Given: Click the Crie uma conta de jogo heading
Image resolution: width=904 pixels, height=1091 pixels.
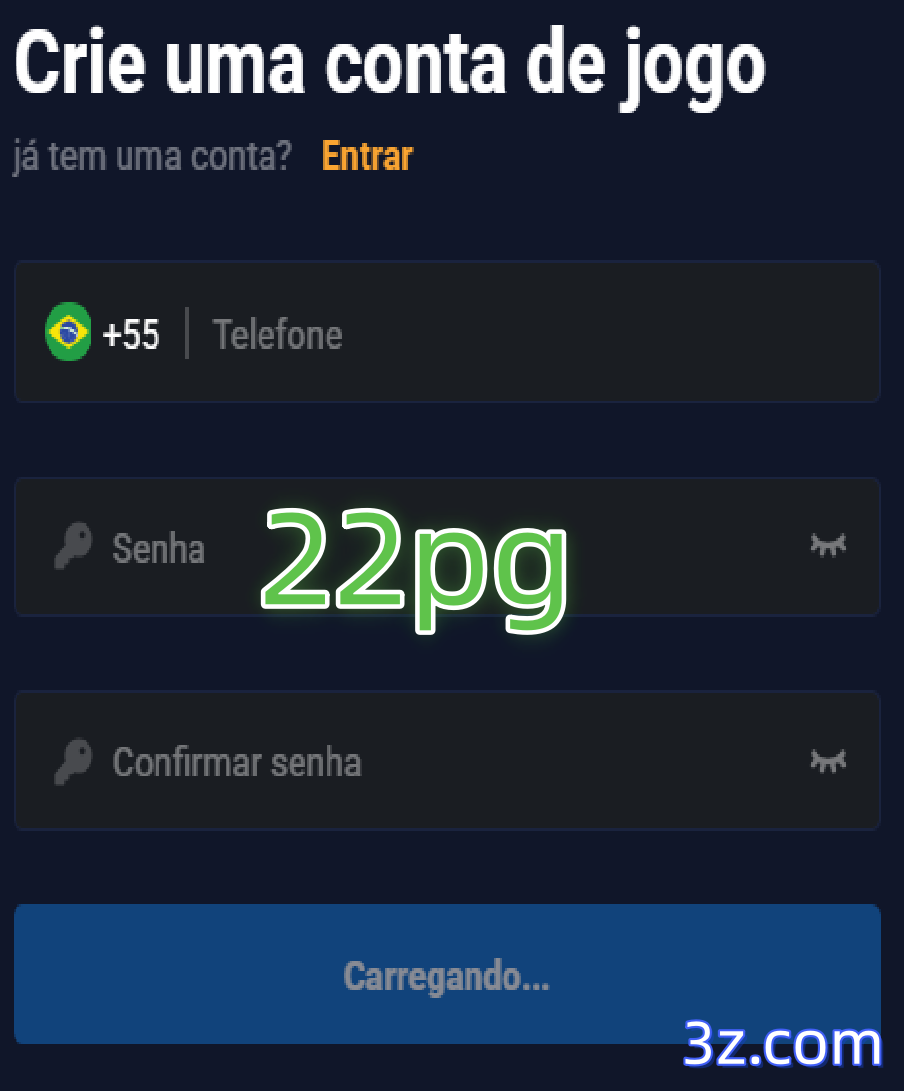Looking at the screenshot, I should (x=390, y=63).
